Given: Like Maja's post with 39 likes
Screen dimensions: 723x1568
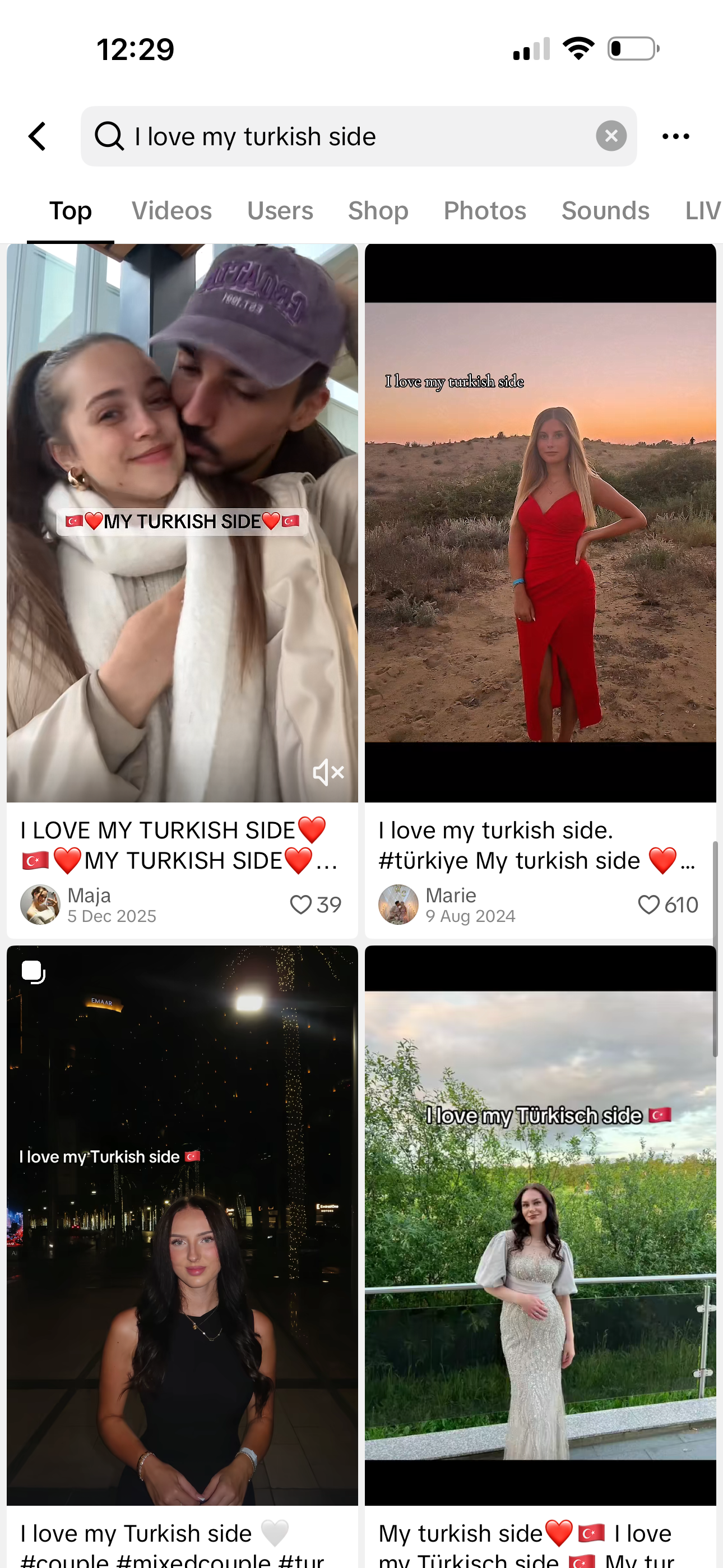Looking at the screenshot, I should [x=302, y=905].
